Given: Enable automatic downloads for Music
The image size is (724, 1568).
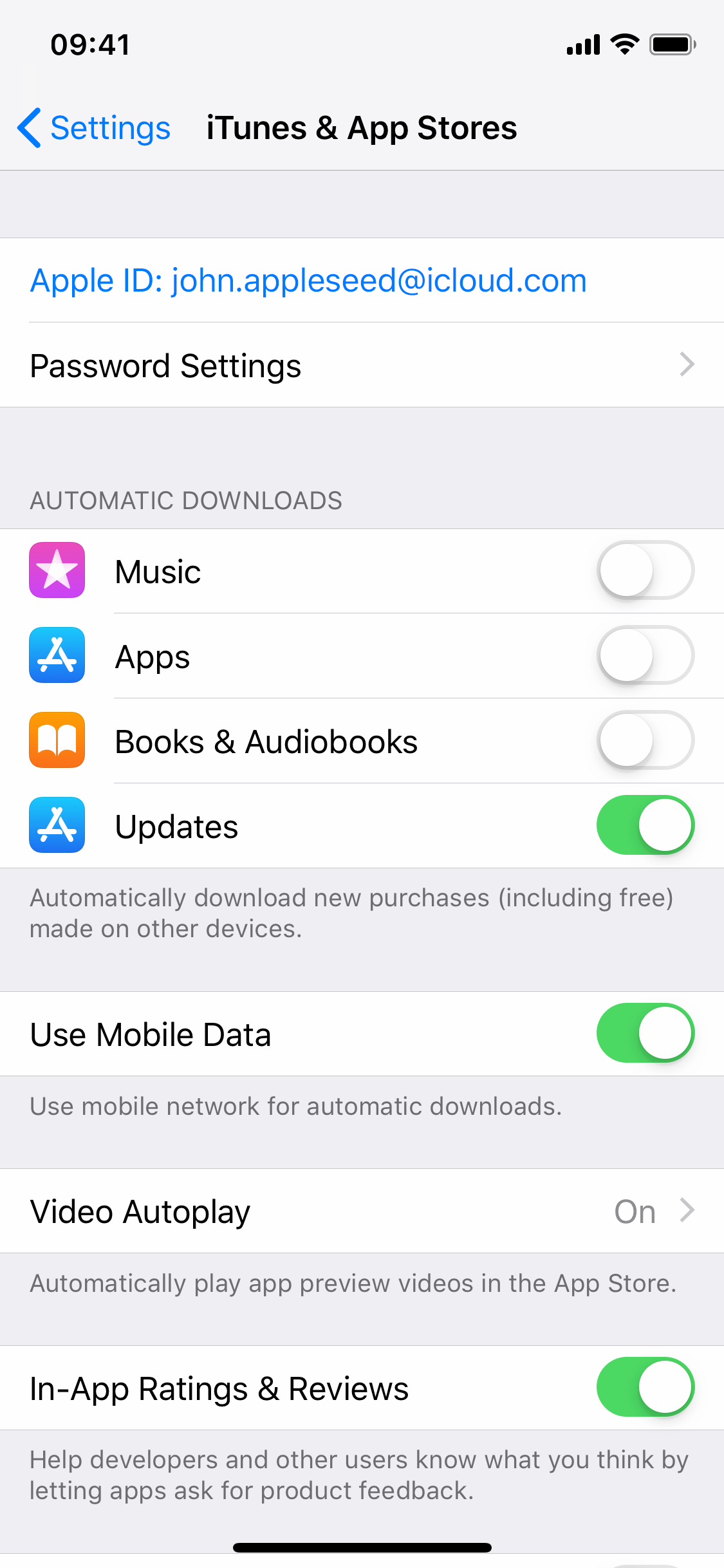Looking at the screenshot, I should [x=645, y=570].
